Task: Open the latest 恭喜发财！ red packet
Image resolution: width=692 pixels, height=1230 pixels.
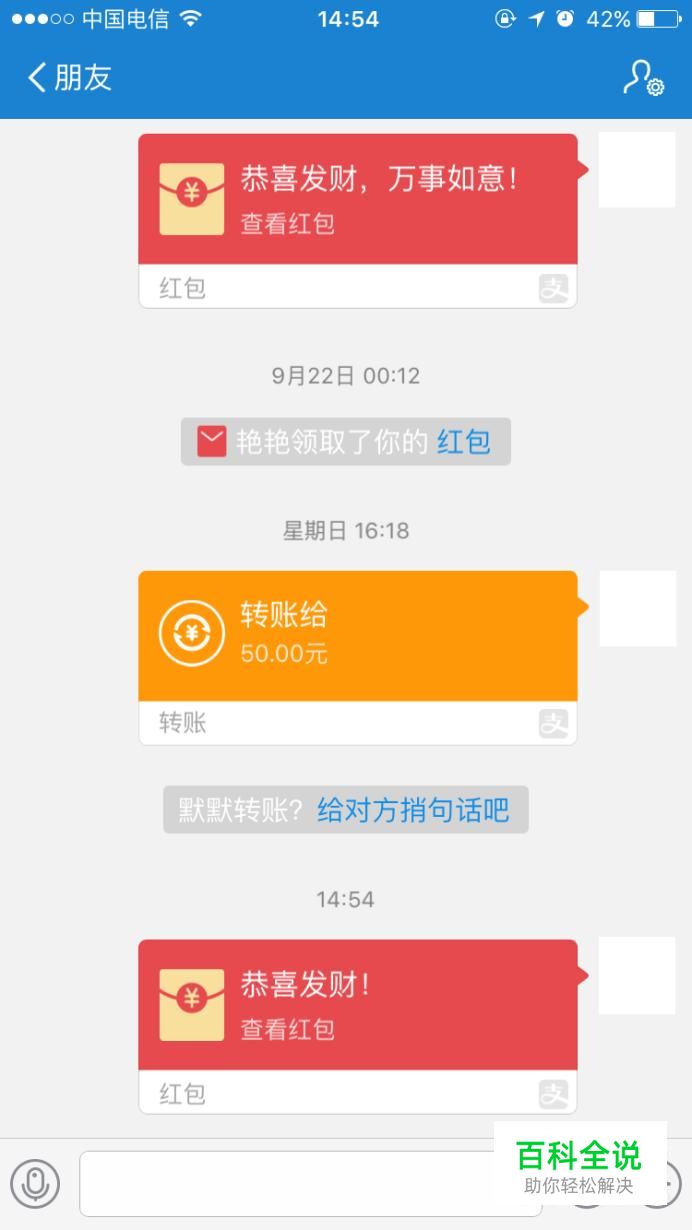Action: click(x=357, y=1005)
